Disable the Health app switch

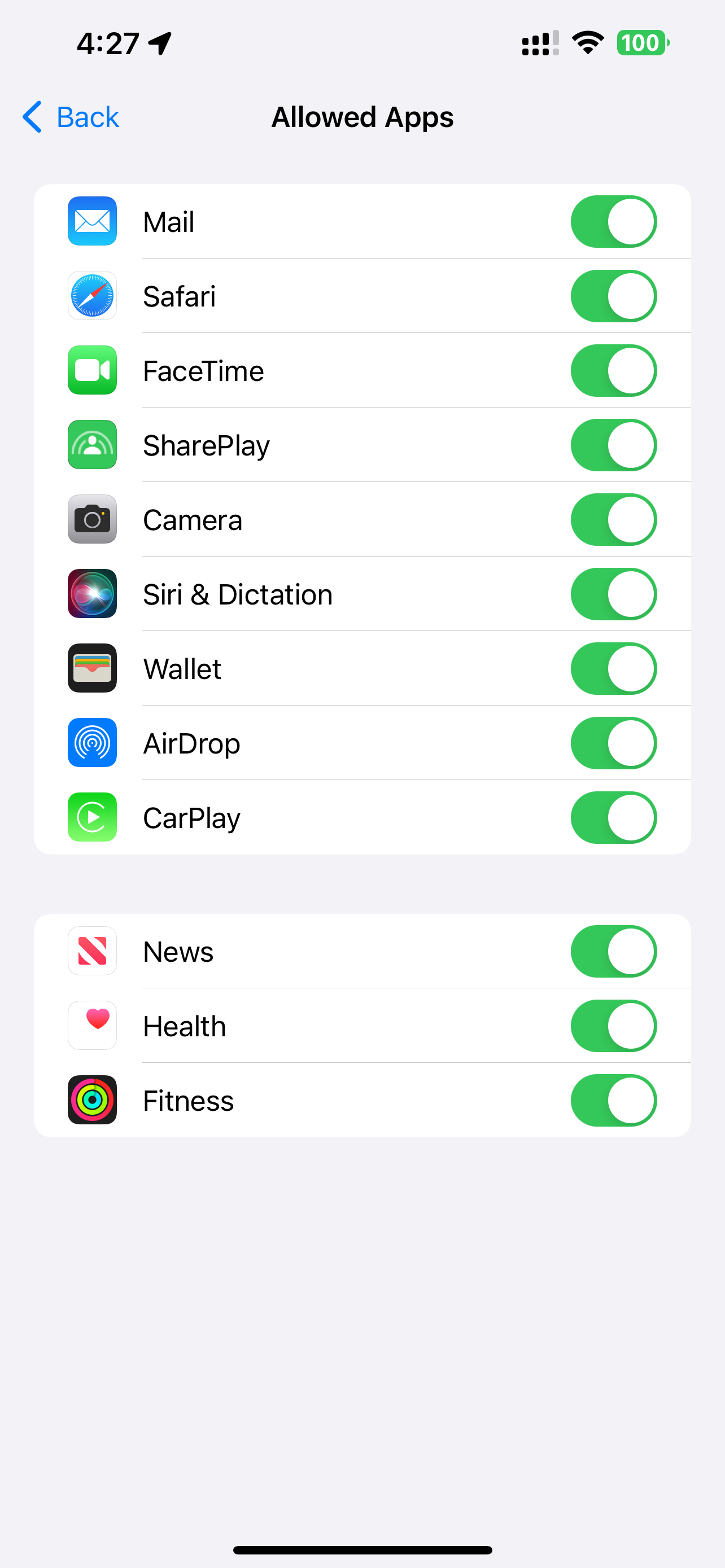coord(613,1026)
